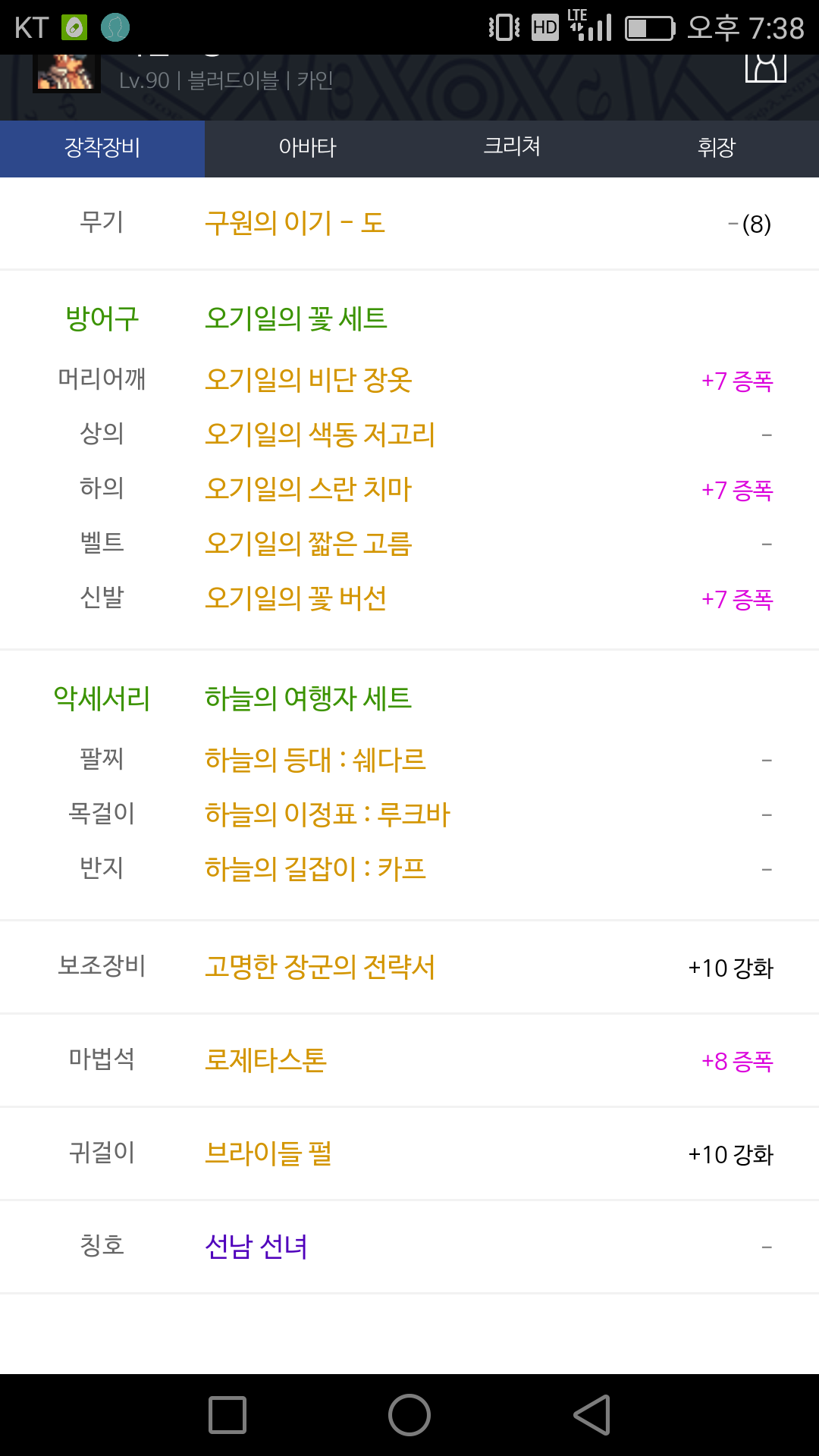
Task: Open 오기일의 꽃 버선 shoes item
Action: pos(297,598)
